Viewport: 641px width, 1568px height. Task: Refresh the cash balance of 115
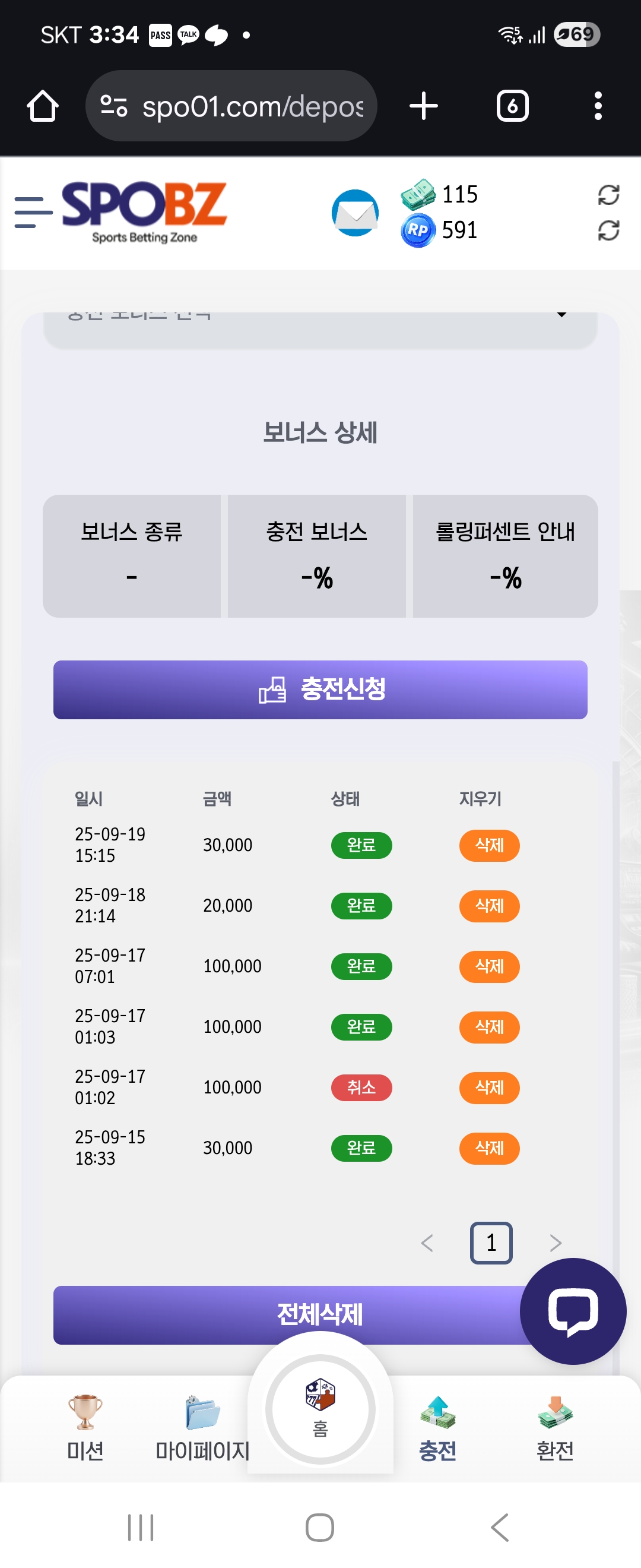[608, 195]
